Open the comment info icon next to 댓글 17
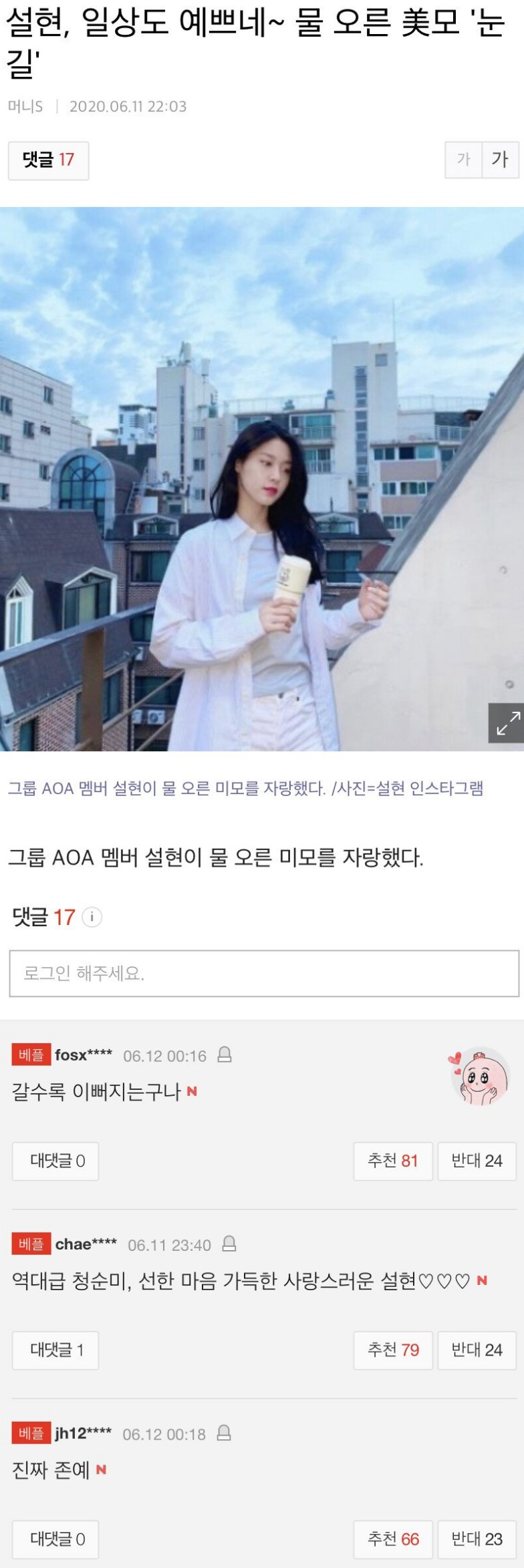 92,917
